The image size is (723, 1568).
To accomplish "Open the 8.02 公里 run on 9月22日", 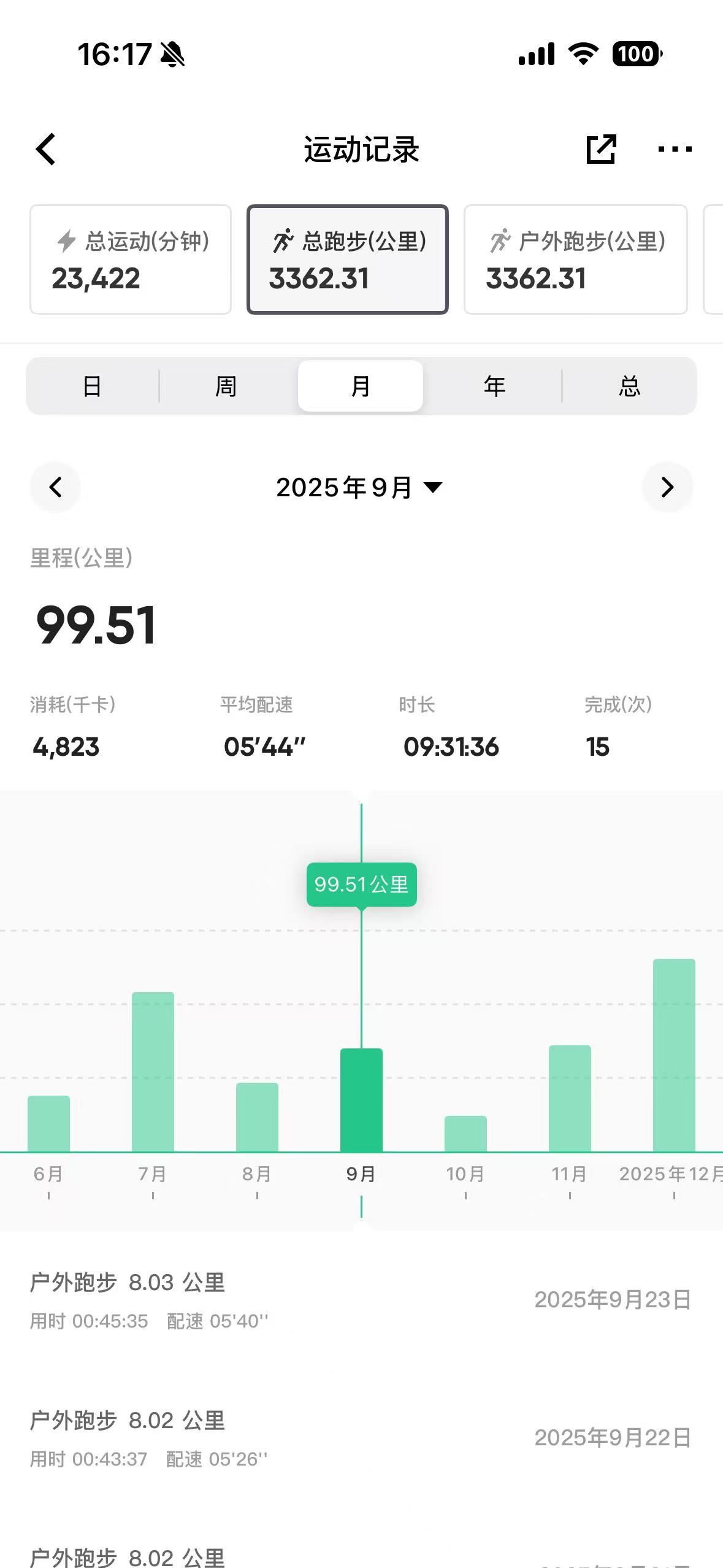I will click(361, 1437).
